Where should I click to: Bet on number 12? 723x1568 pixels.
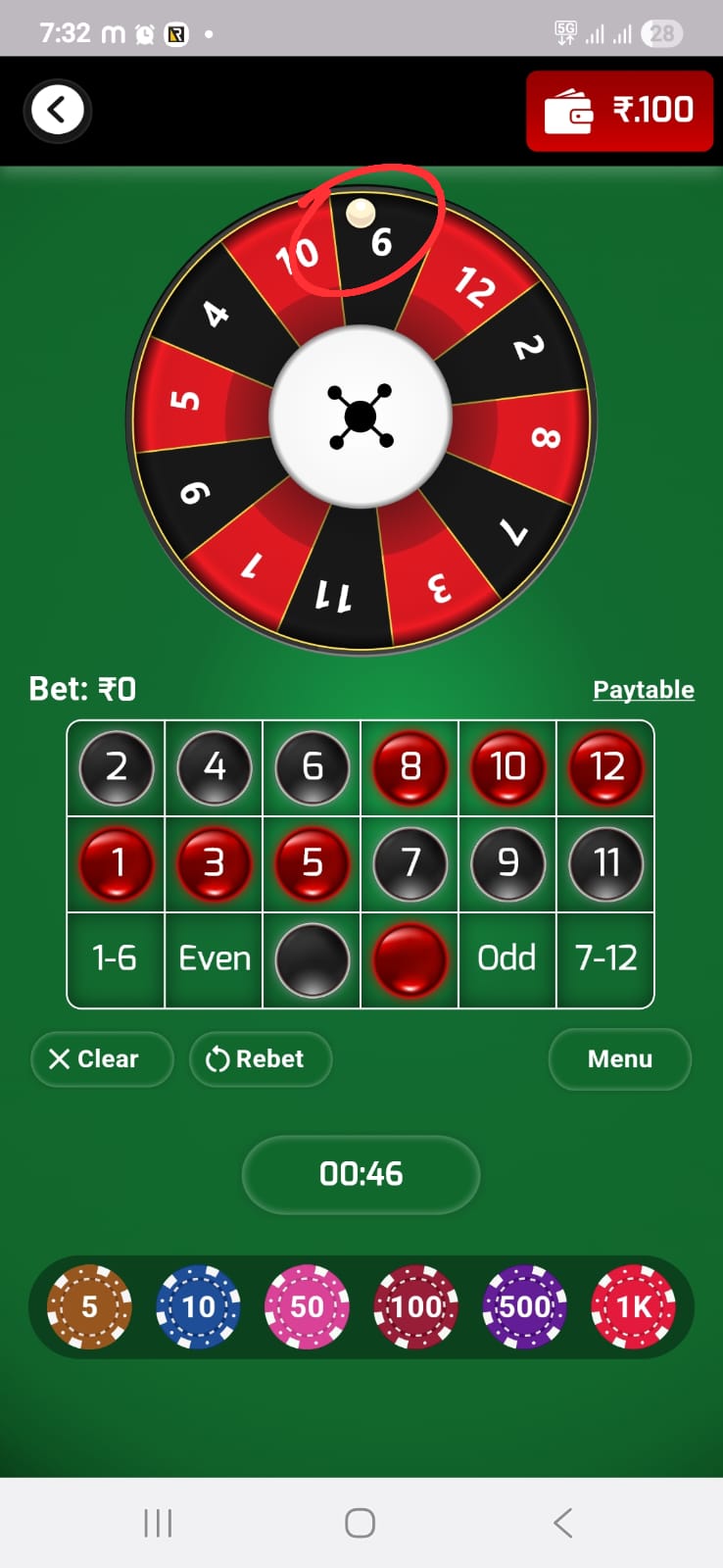point(605,766)
